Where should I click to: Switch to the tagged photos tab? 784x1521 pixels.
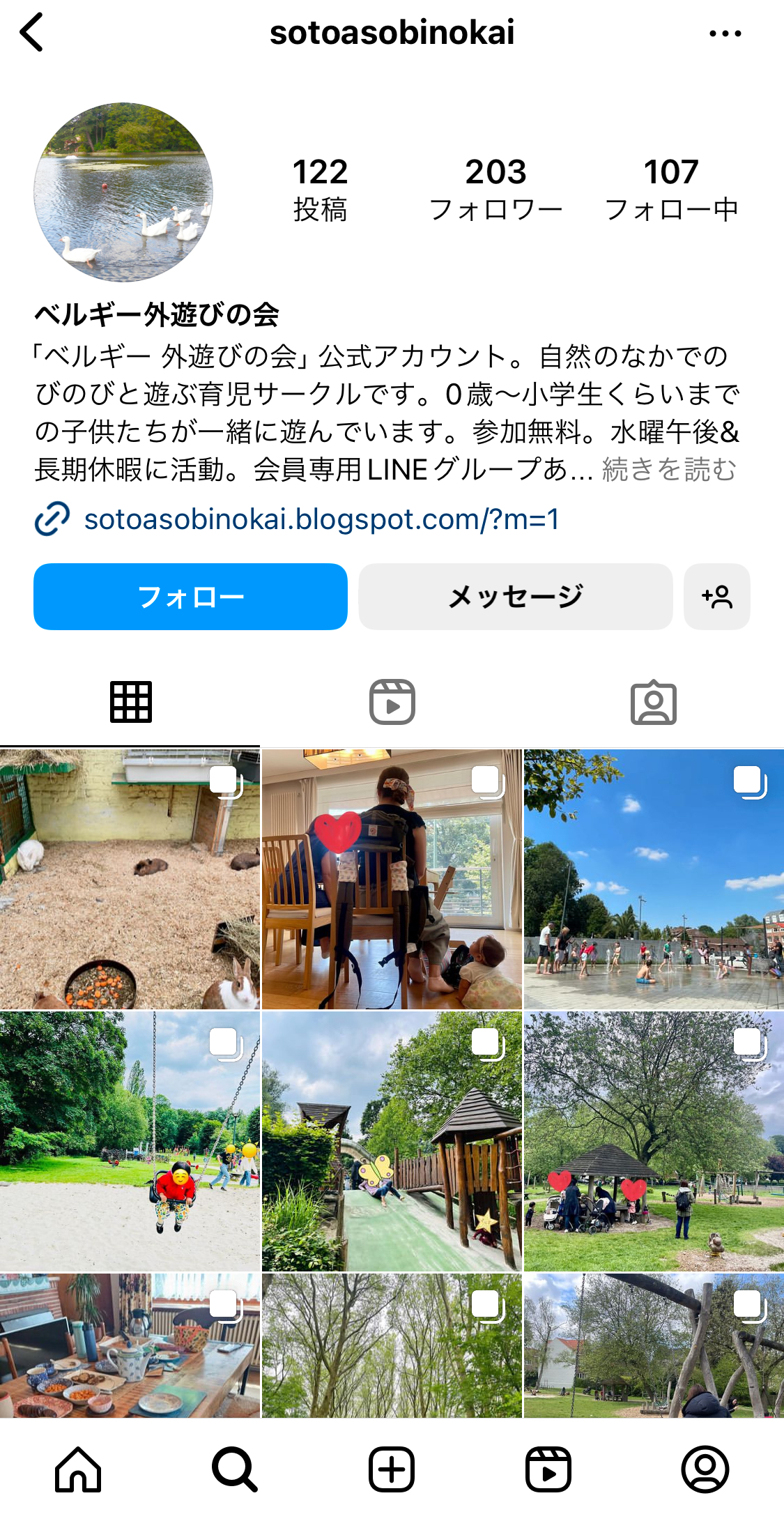[653, 702]
